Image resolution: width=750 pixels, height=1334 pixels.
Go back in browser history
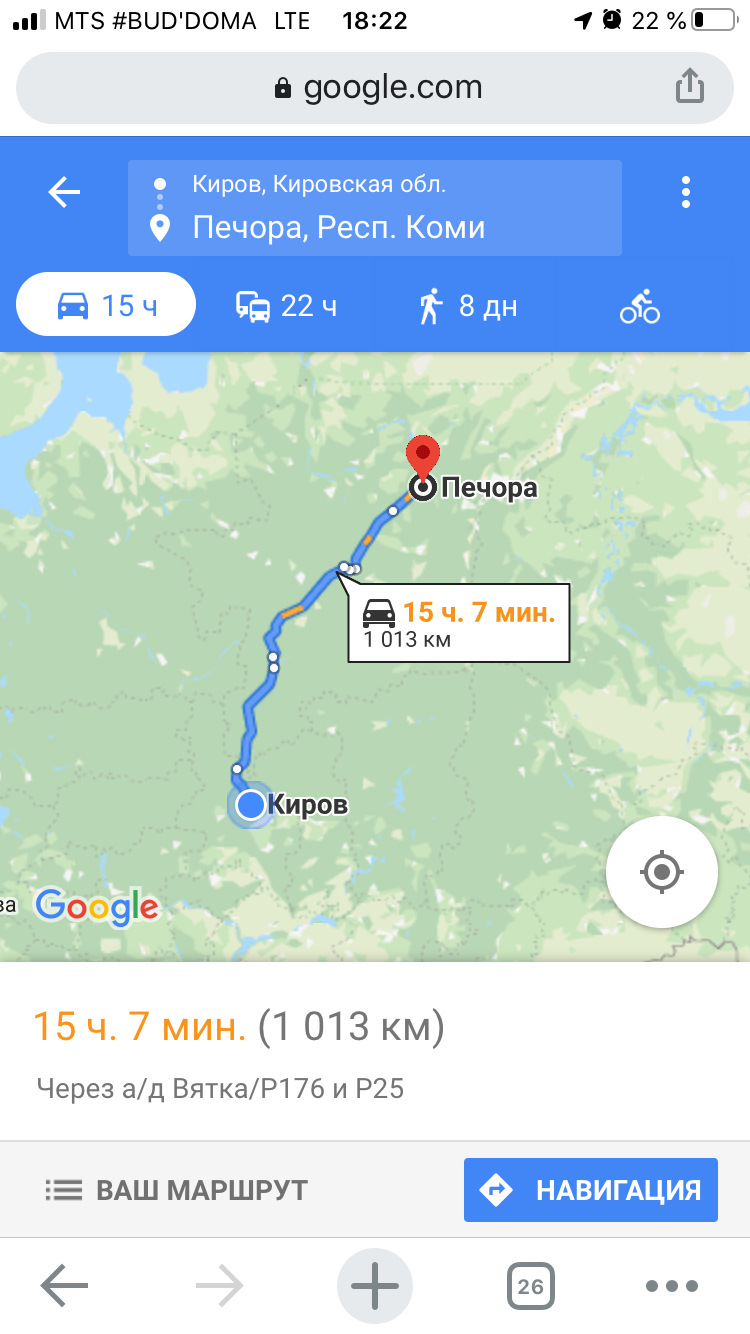click(x=64, y=1286)
